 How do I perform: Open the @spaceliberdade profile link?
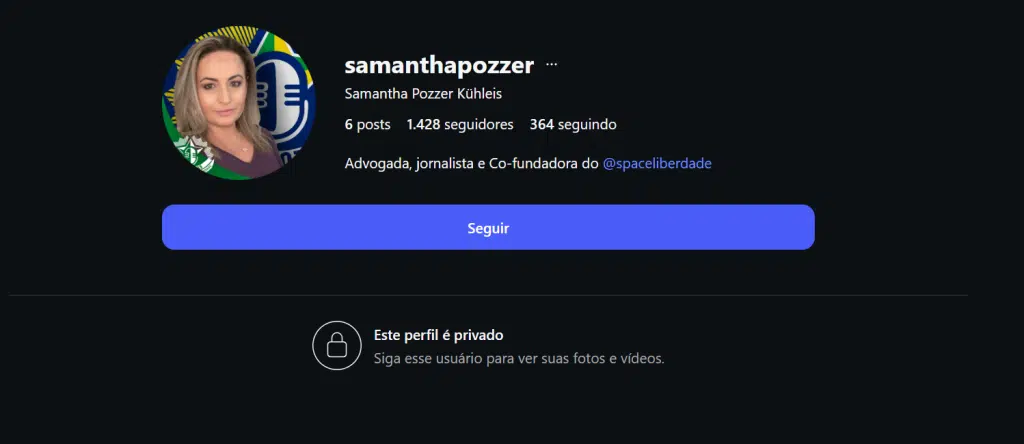(x=657, y=163)
